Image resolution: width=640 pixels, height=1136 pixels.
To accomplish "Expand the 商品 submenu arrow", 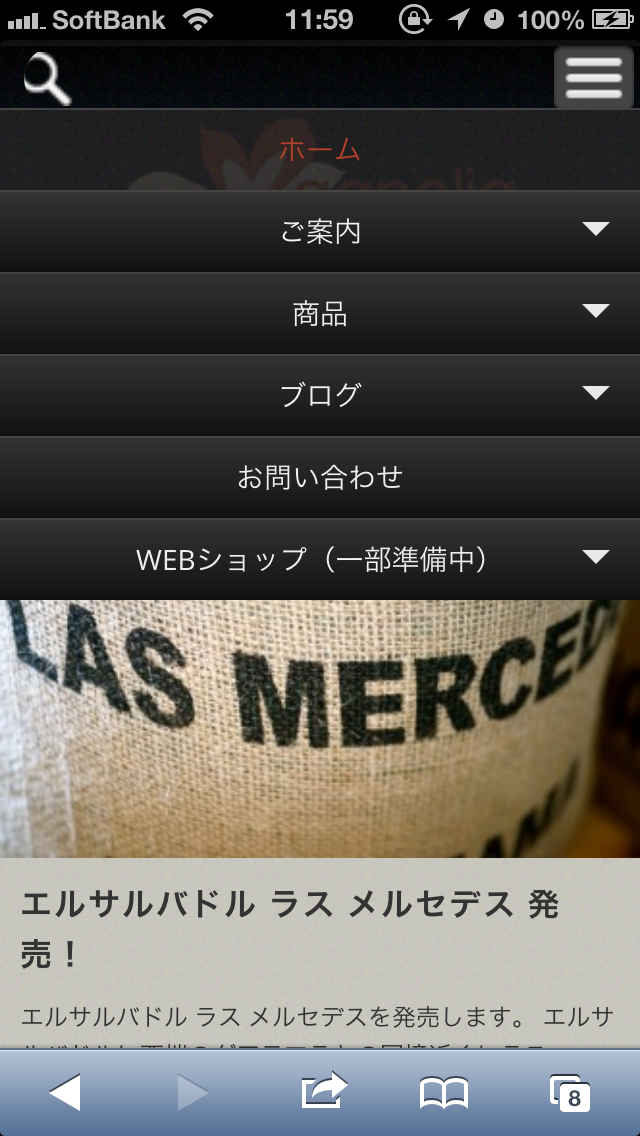I will click(x=596, y=311).
